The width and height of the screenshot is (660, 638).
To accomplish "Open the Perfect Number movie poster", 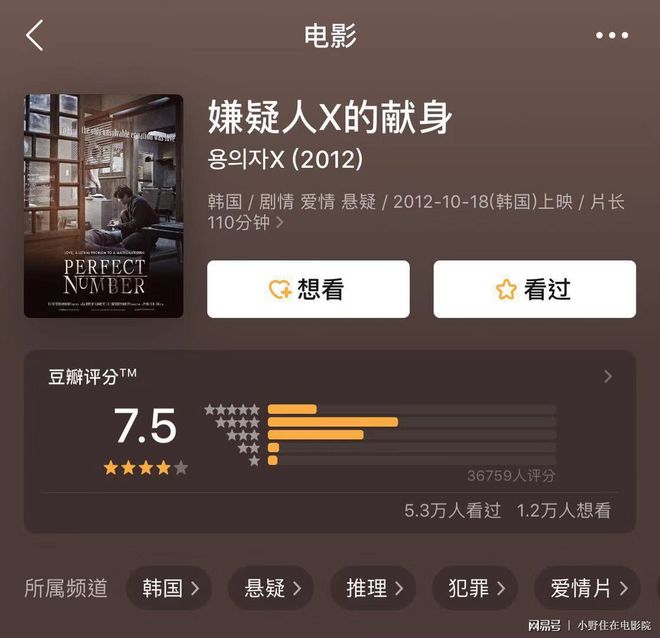I will pos(103,206).
